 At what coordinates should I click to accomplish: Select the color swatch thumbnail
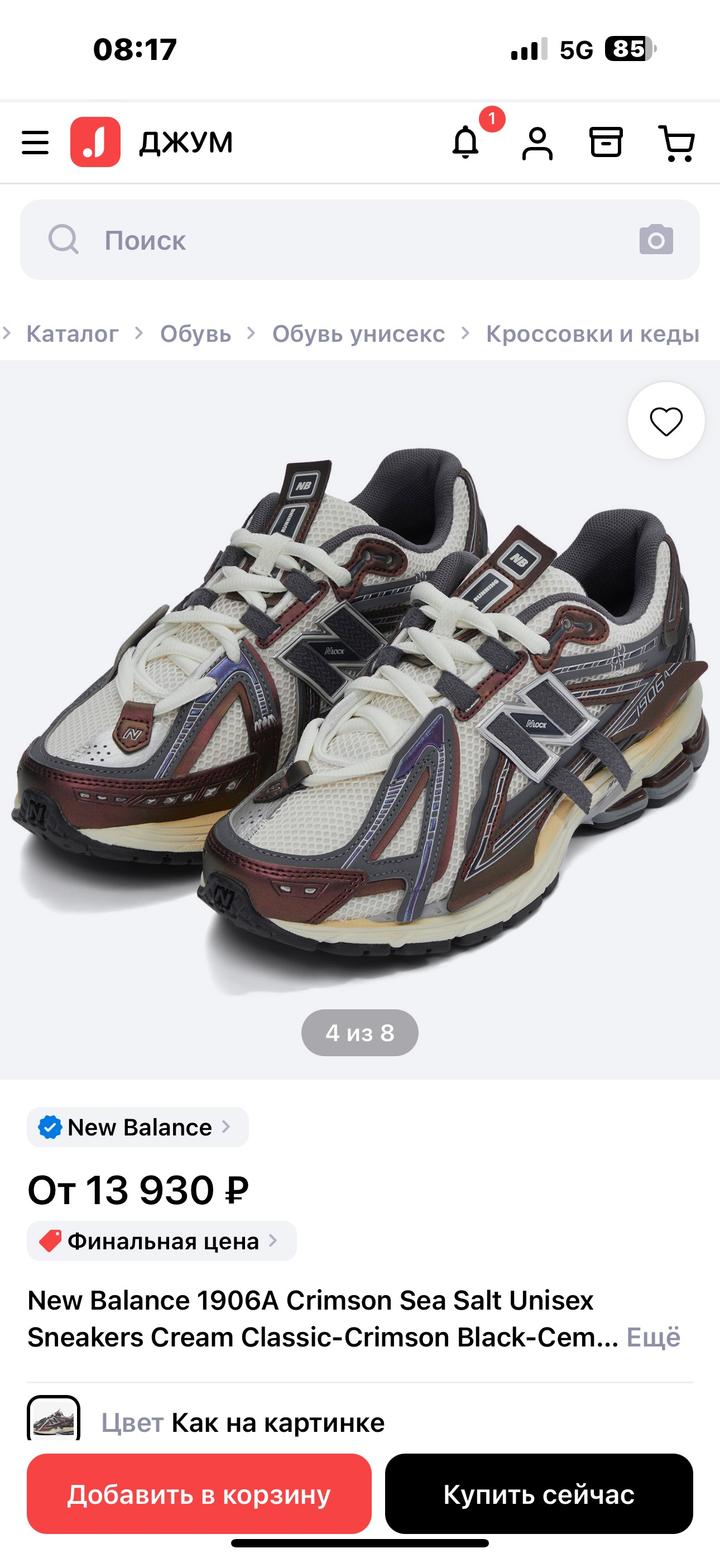(x=54, y=1421)
